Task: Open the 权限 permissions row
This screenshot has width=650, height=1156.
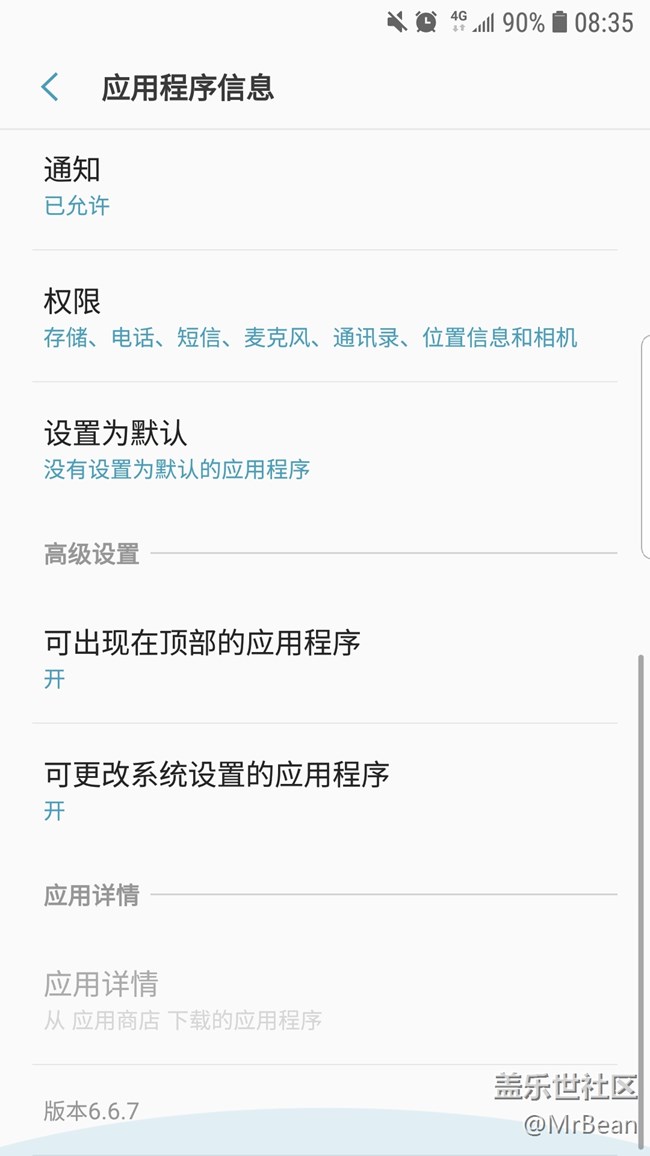Action: point(325,316)
